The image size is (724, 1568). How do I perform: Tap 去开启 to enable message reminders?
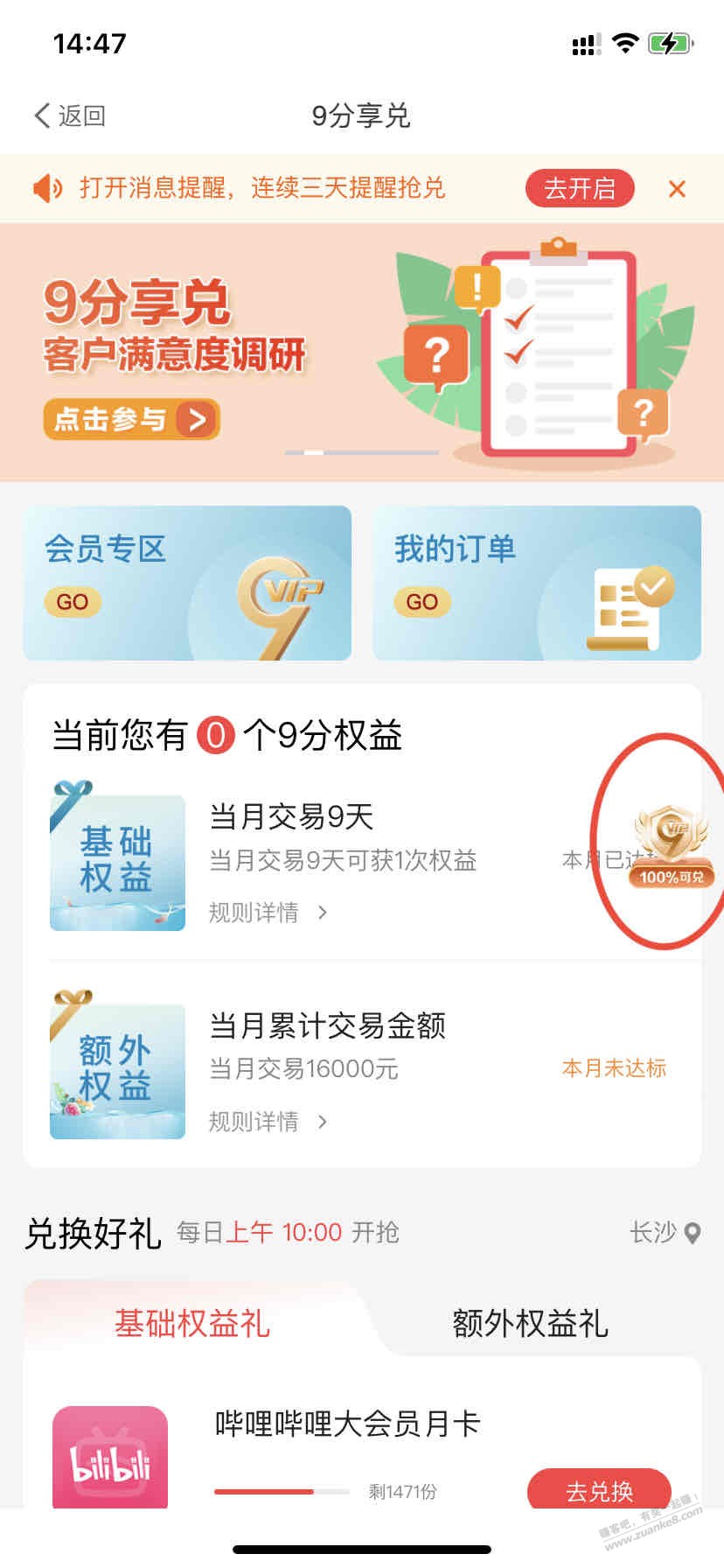[x=579, y=188]
